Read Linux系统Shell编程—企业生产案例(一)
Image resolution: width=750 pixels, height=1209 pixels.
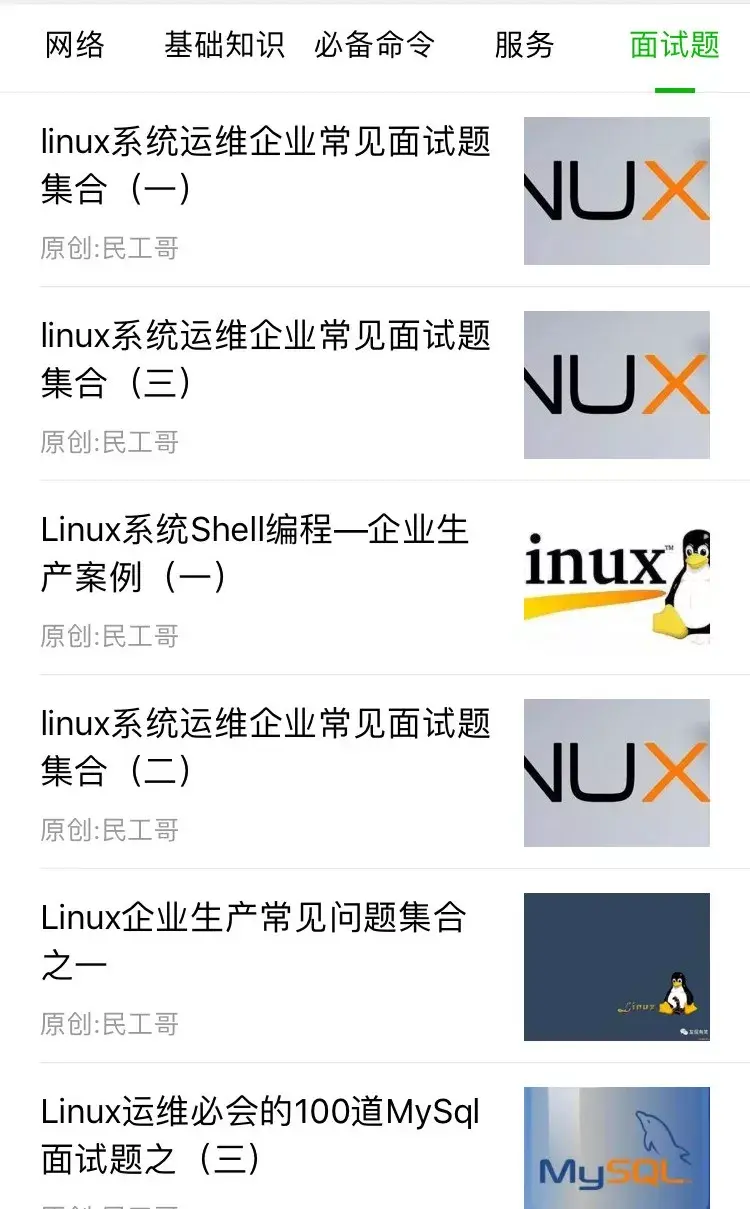[x=256, y=553]
